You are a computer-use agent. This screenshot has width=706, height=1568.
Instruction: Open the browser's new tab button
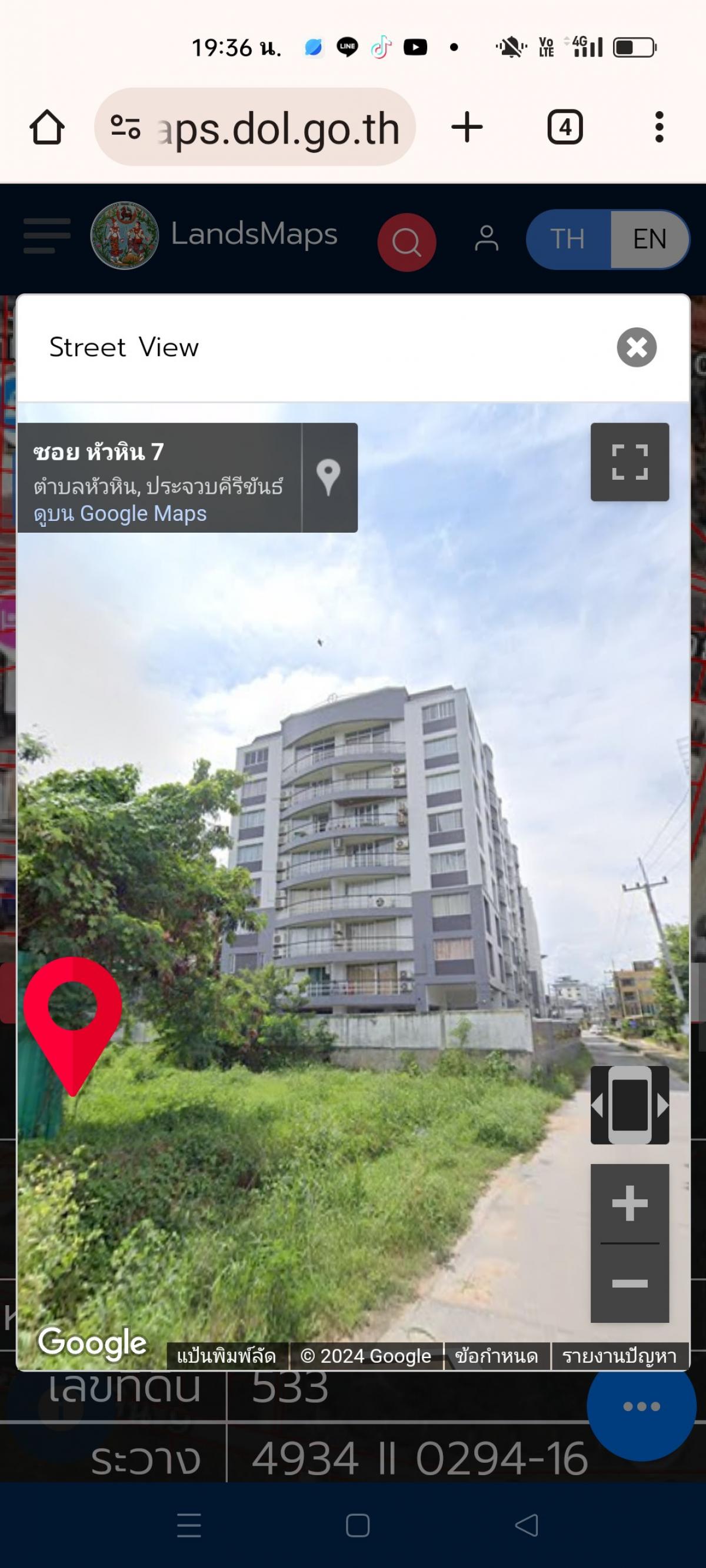(467, 127)
